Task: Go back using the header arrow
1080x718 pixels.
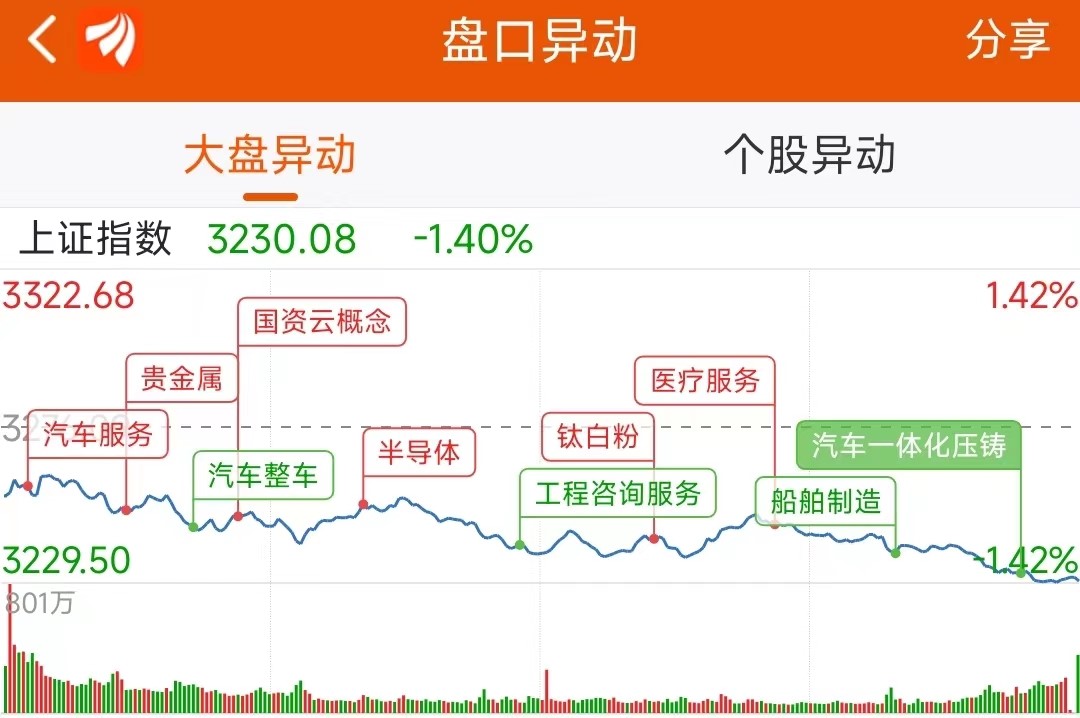Action: [42, 42]
